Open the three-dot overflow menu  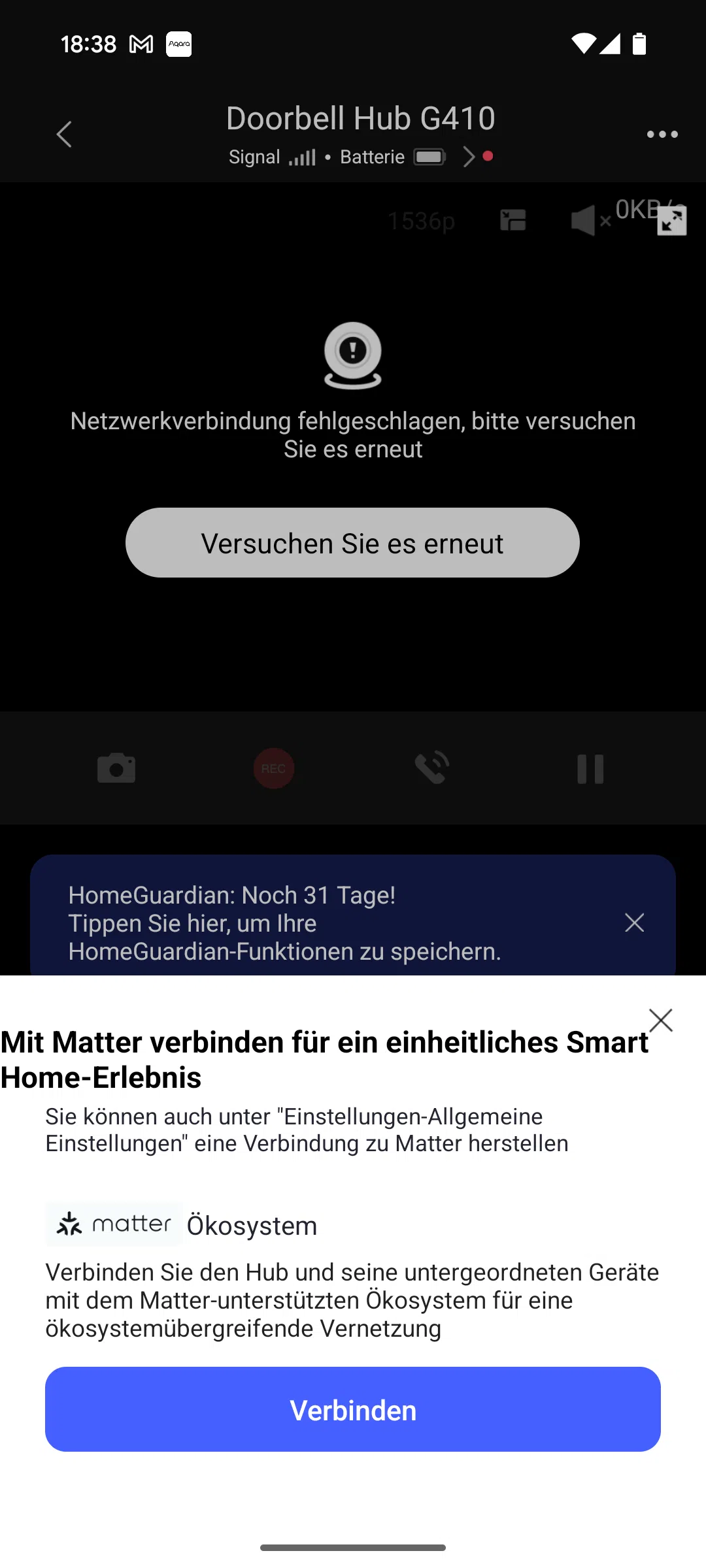pos(662,135)
